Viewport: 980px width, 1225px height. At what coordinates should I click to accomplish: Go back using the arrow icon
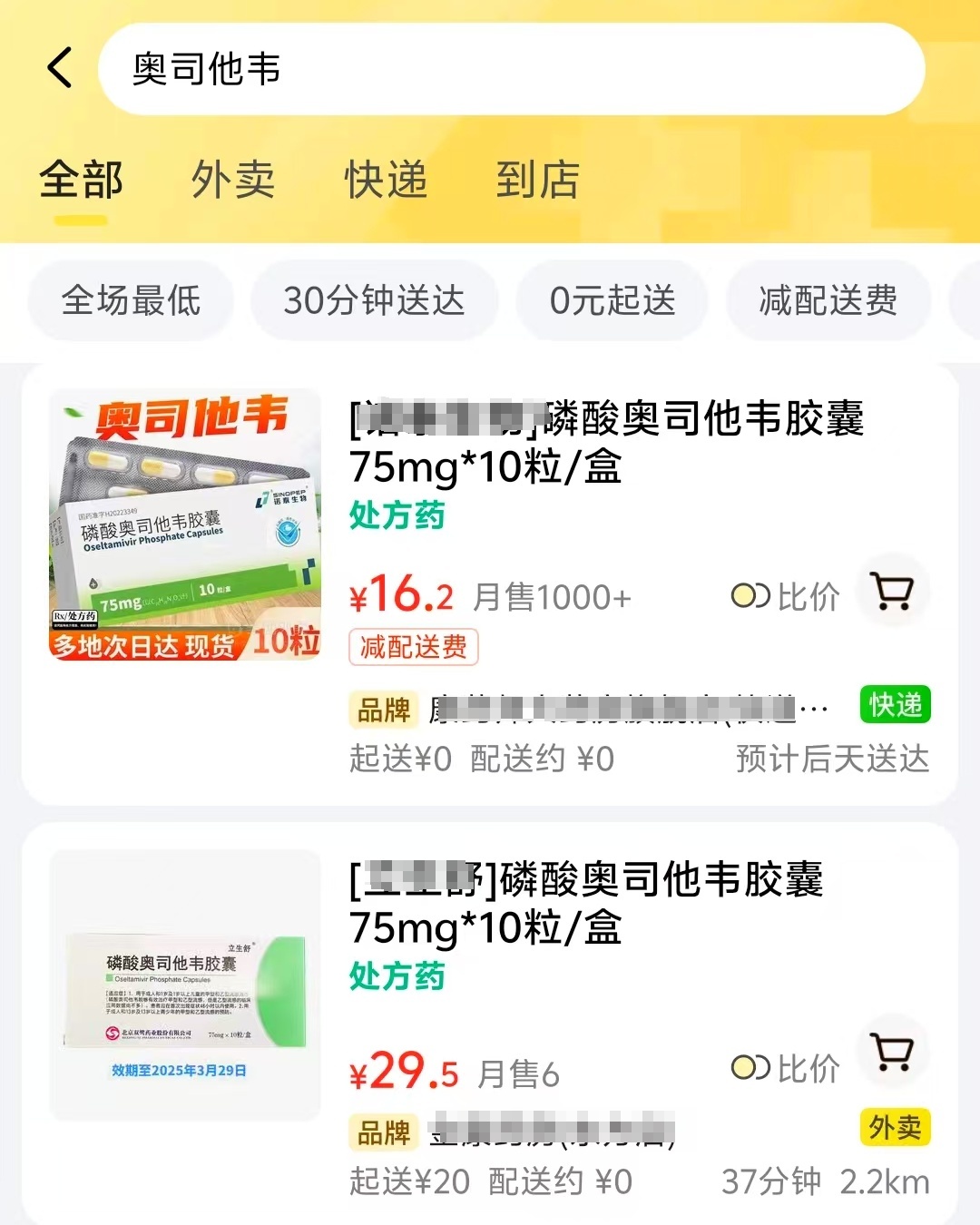pyautogui.click(x=60, y=68)
